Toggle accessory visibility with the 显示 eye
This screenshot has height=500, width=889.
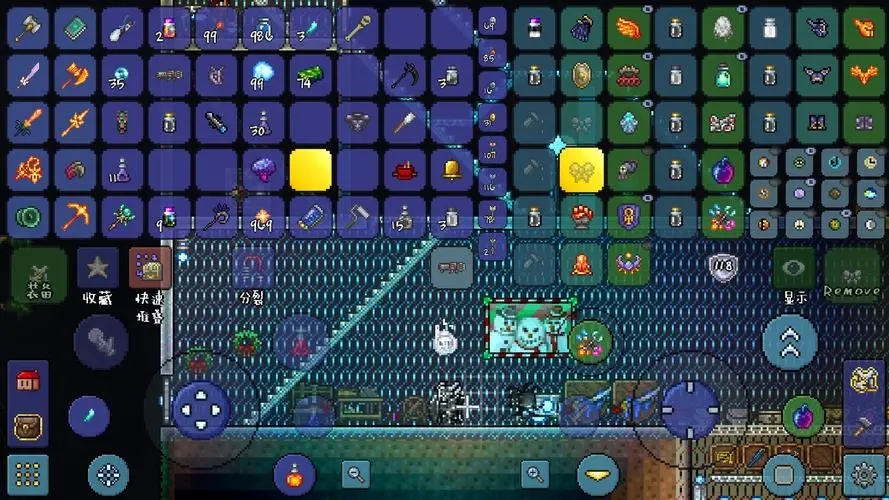[793, 268]
